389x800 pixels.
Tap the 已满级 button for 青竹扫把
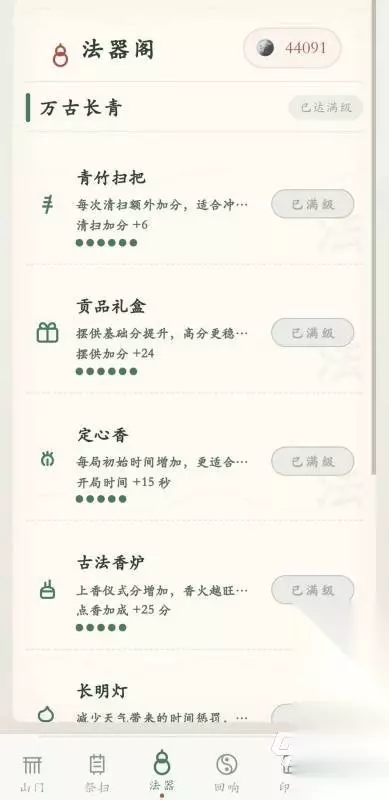coord(312,204)
